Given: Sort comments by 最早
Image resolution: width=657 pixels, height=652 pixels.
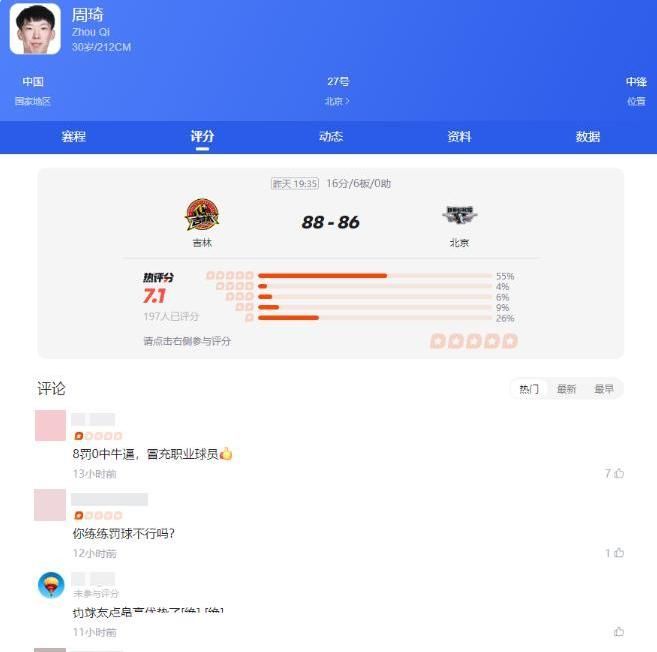Looking at the screenshot, I should click(x=604, y=389).
